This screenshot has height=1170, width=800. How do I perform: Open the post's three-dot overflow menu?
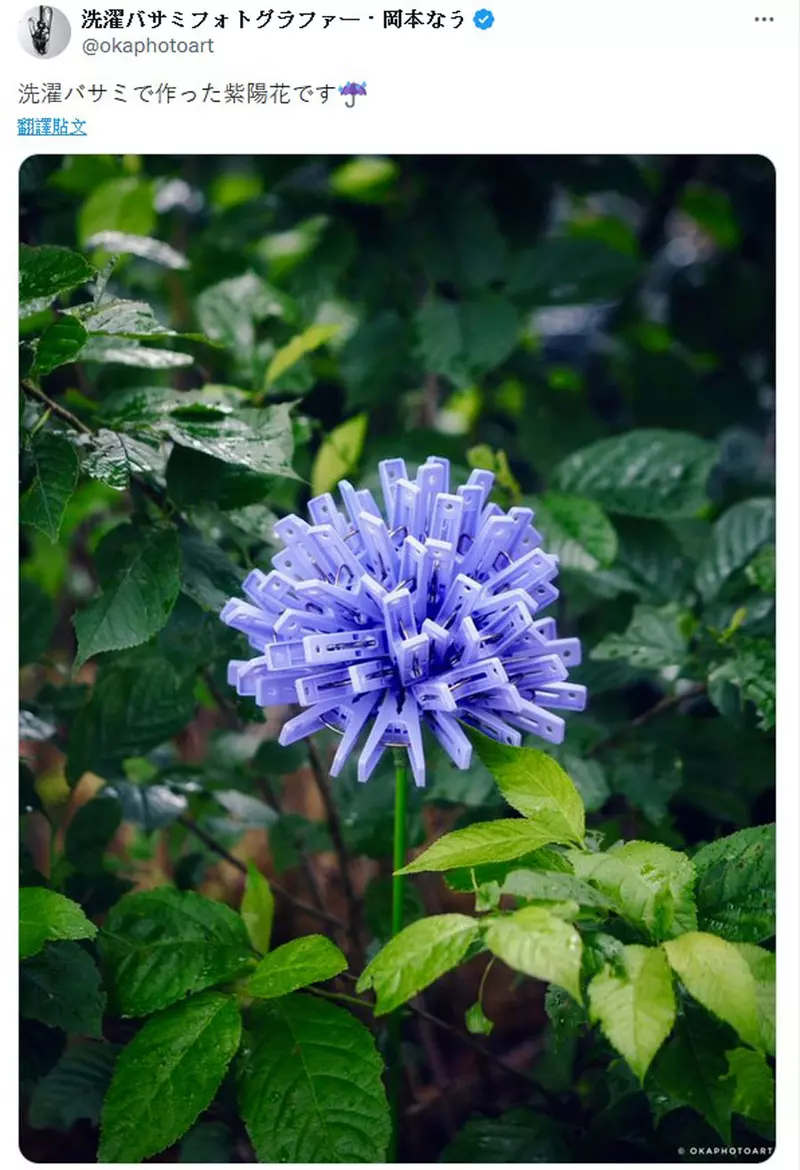[x=764, y=20]
